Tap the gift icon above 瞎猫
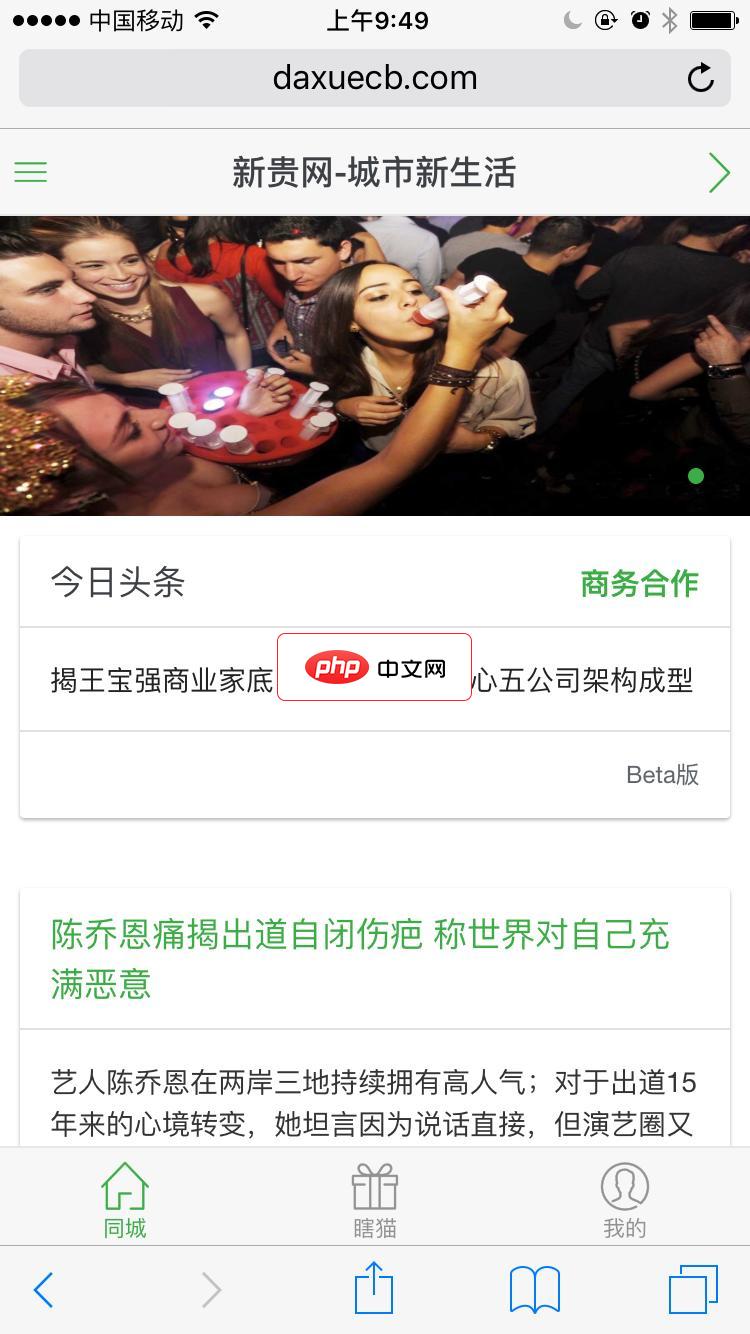This screenshot has height=1334, width=750. click(373, 1186)
